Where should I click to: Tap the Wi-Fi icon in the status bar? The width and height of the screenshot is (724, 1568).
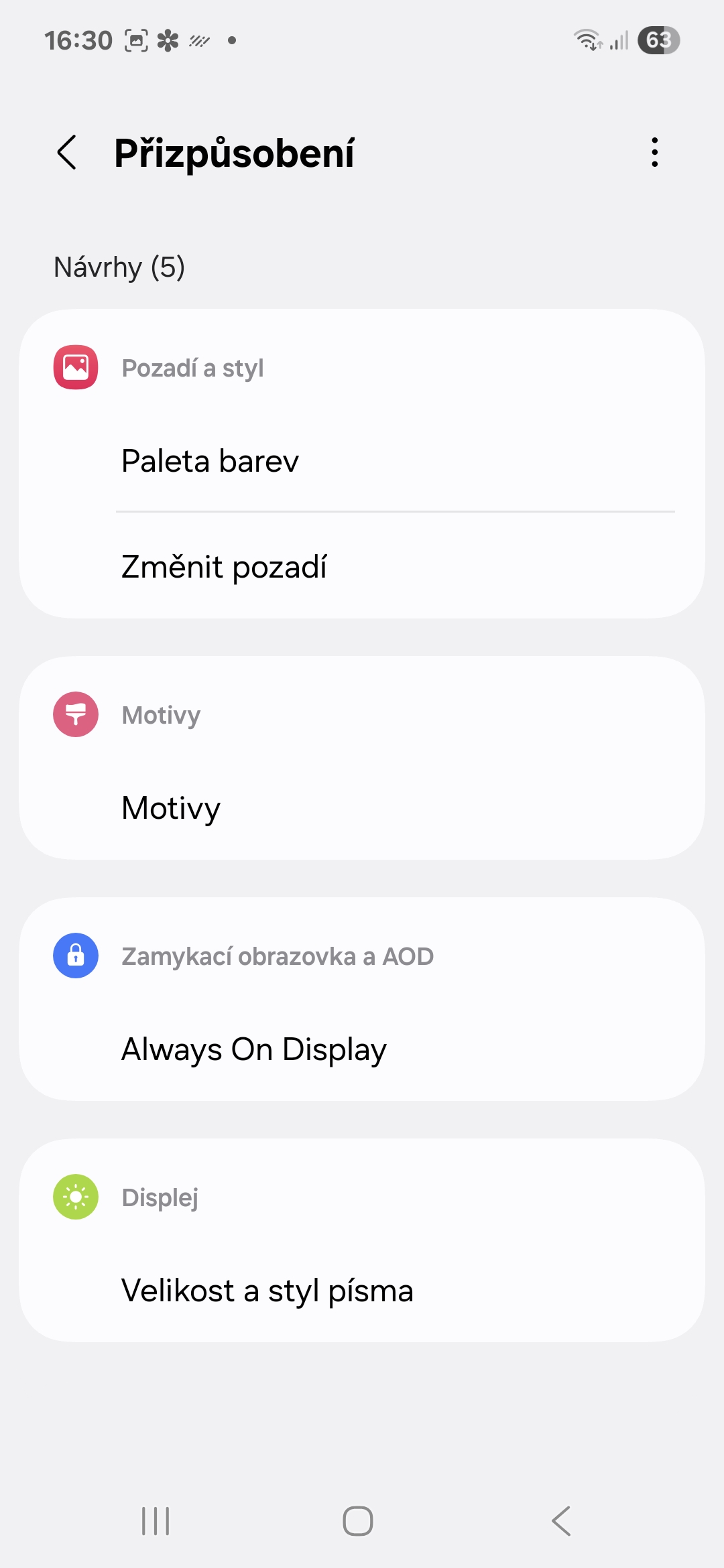pos(589,40)
